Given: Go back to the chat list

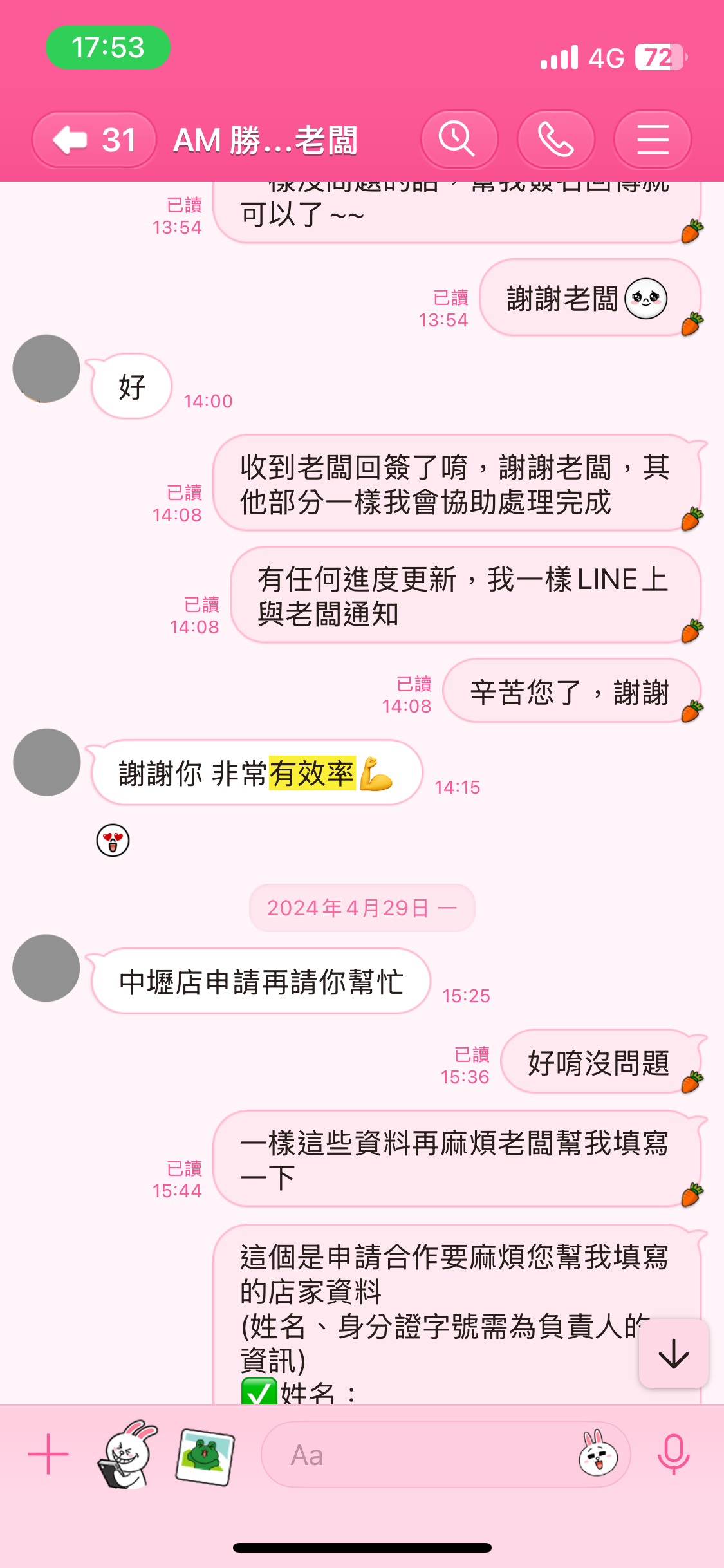Looking at the screenshot, I should (93, 140).
